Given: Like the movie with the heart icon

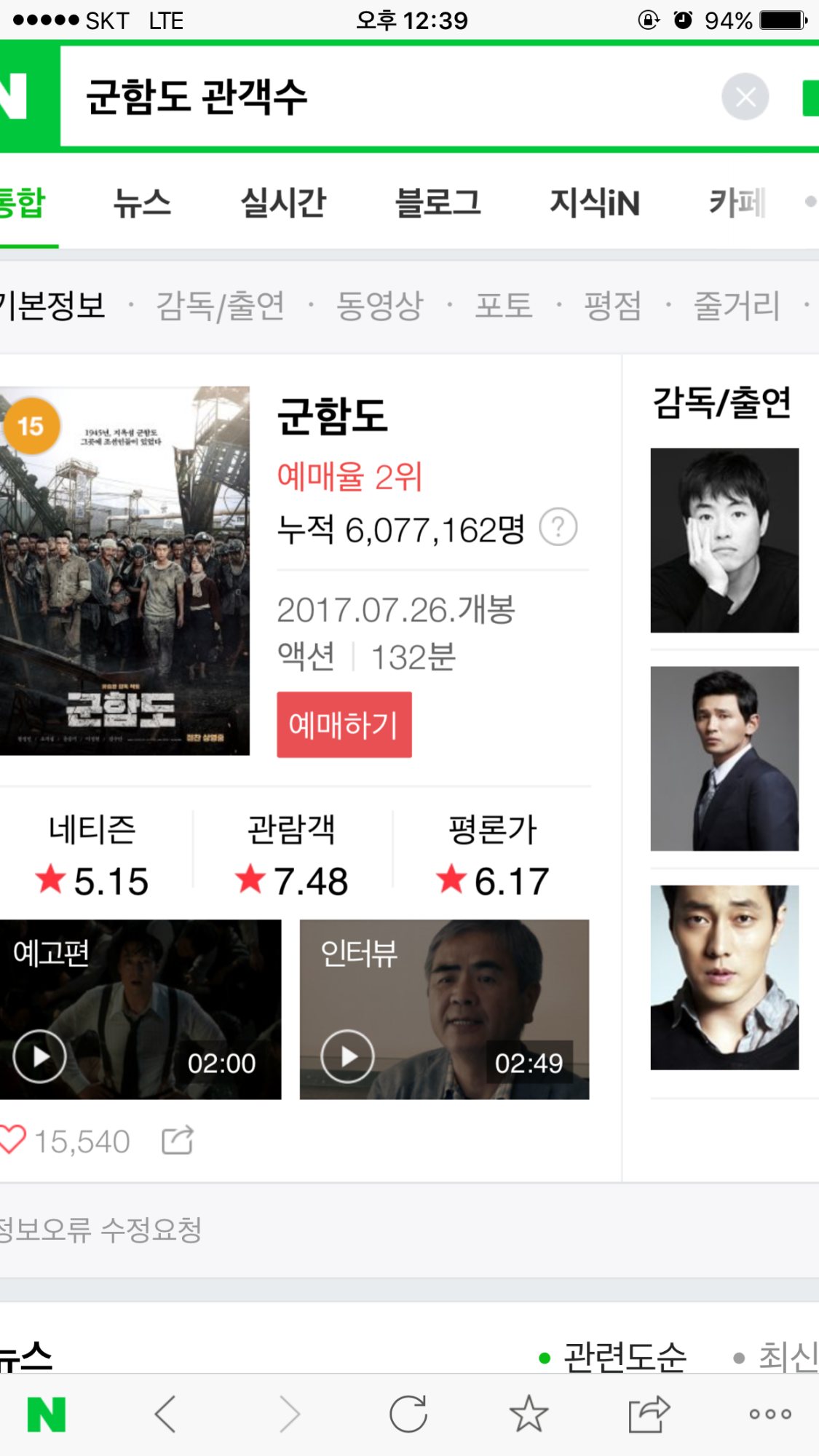Looking at the screenshot, I should [x=13, y=1140].
